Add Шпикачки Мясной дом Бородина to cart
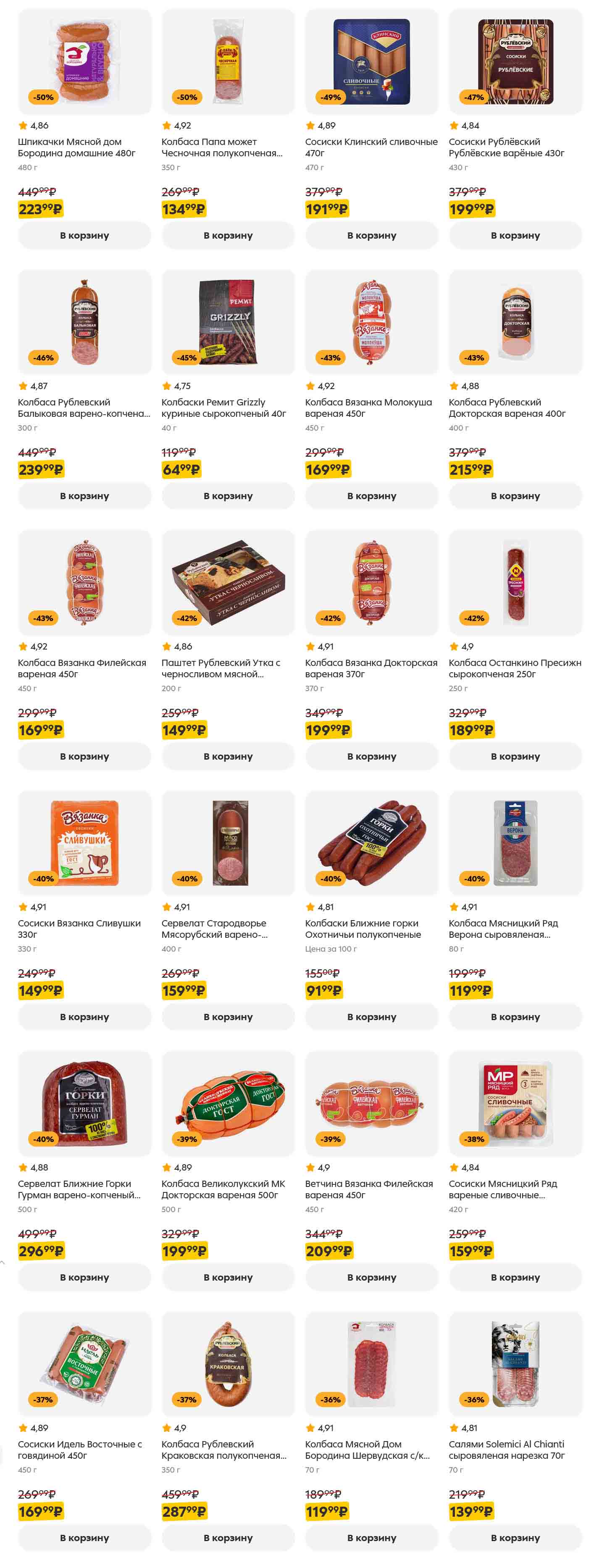 84,235
